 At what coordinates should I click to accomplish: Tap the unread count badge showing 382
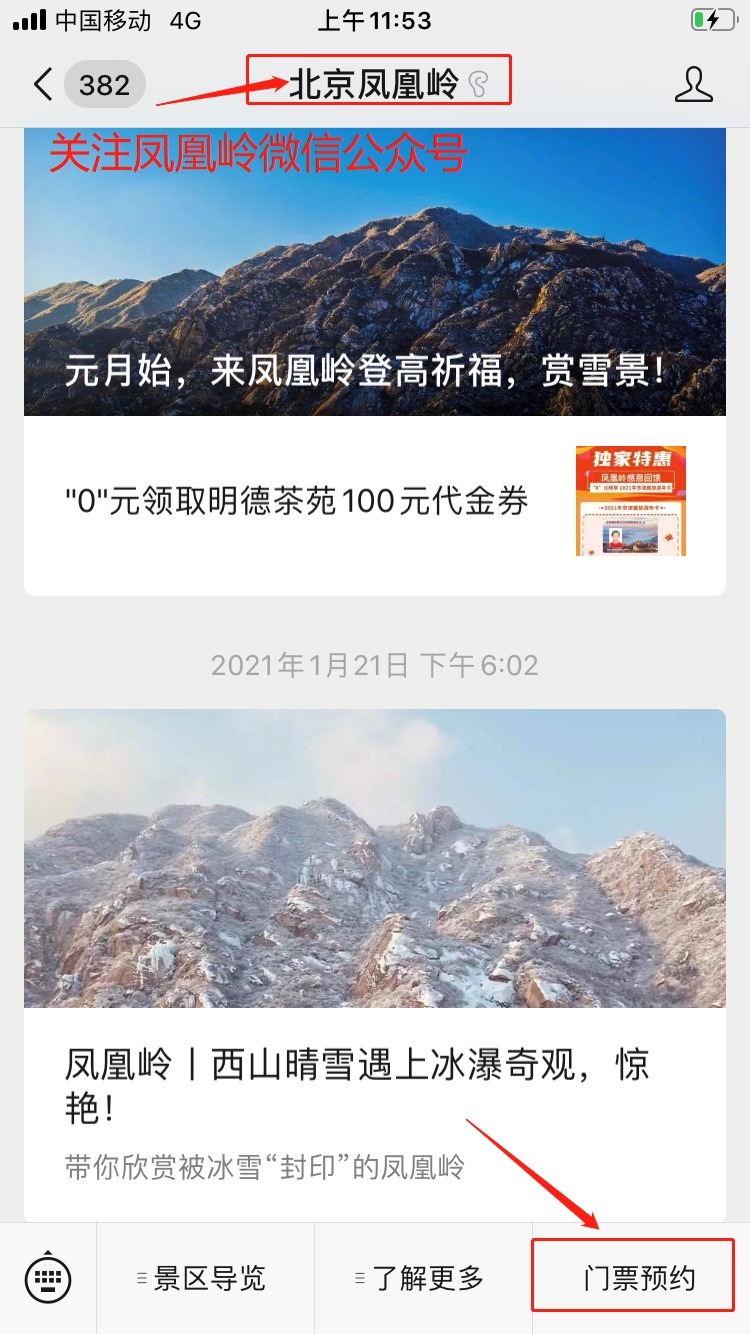pyautogui.click(x=103, y=85)
